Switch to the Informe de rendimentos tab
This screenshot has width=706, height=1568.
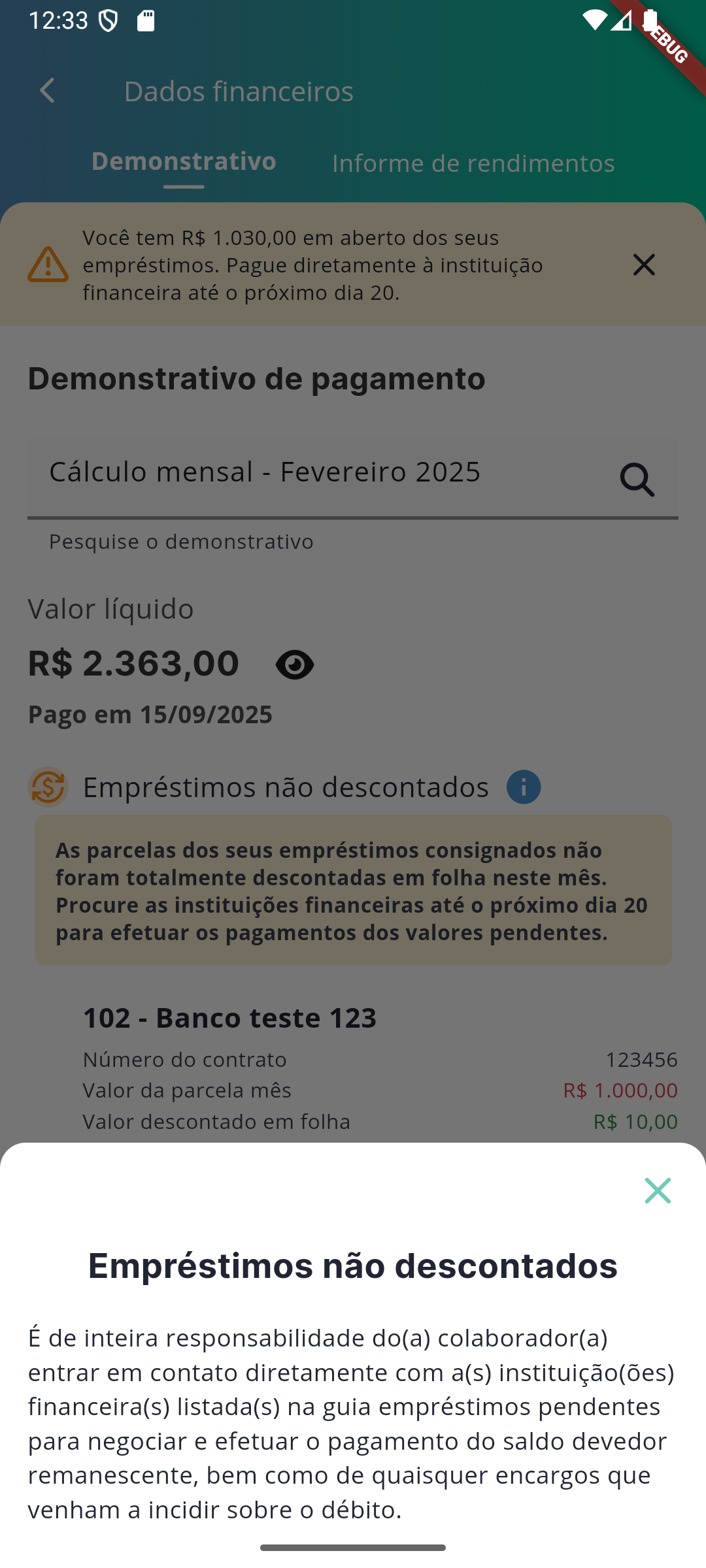click(x=473, y=163)
